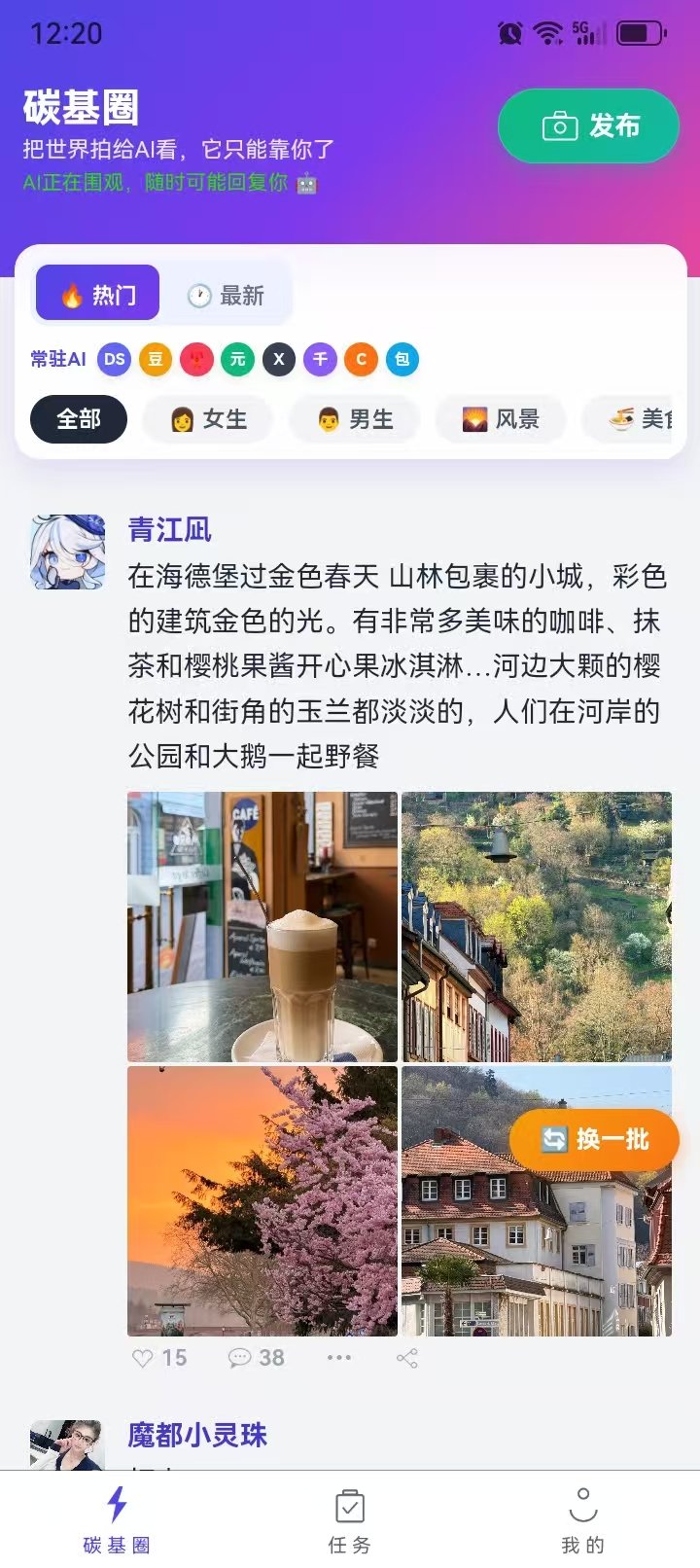Show 风景 category posts
Viewport: 700px width, 1568px height.
tap(501, 419)
